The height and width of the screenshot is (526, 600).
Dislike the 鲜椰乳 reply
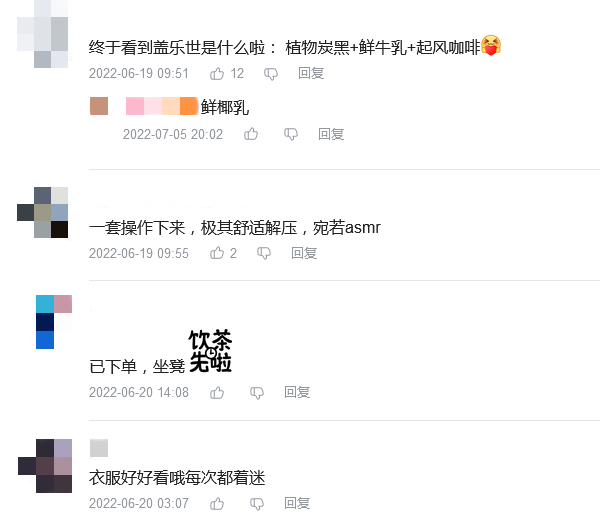[x=290, y=134]
